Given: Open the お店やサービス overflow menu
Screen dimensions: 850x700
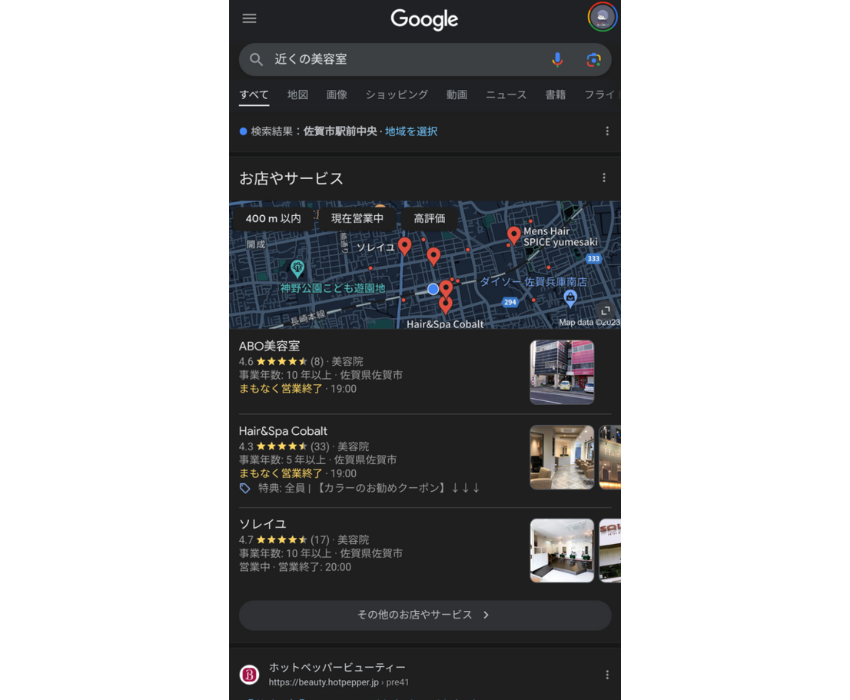Looking at the screenshot, I should pyautogui.click(x=603, y=178).
